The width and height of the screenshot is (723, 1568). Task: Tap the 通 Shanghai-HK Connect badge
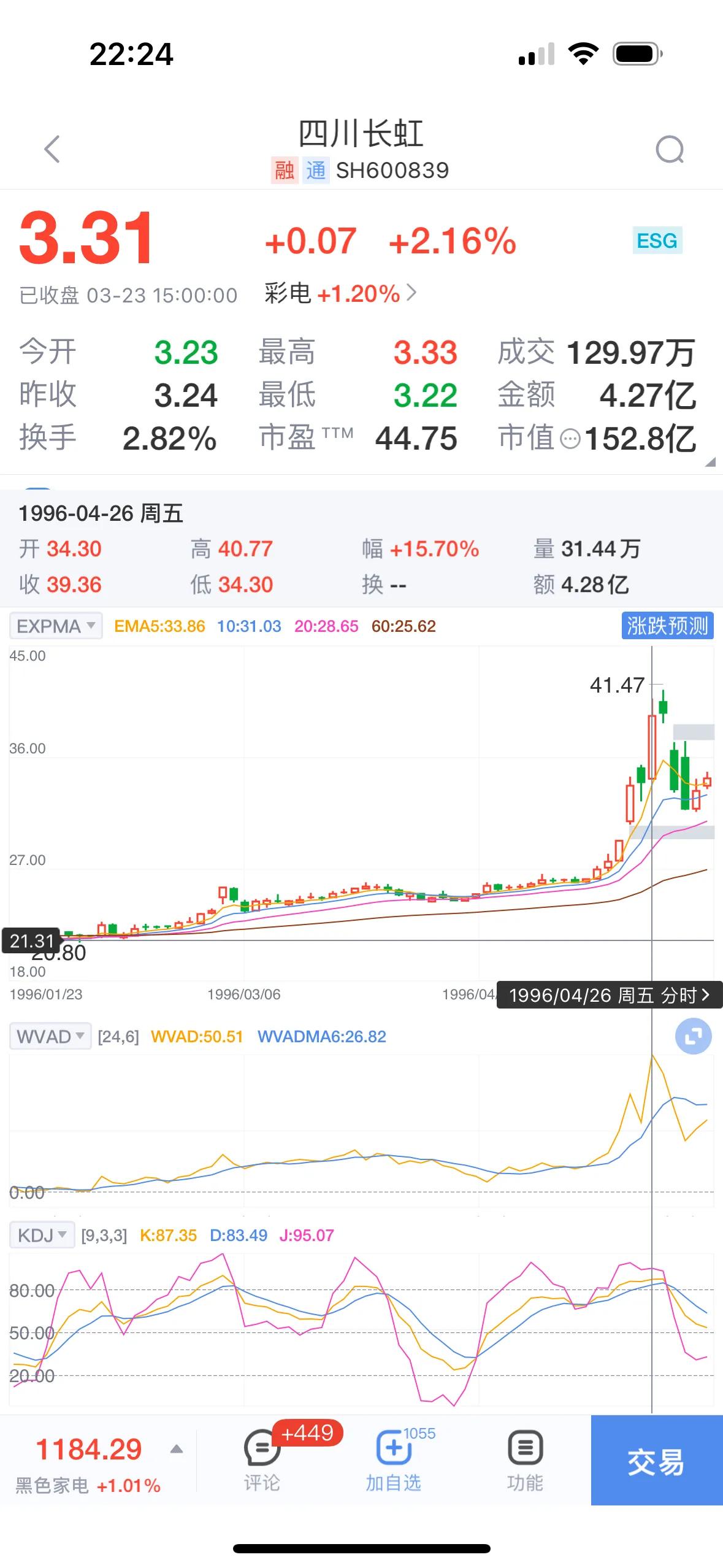(x=314, y=171)
